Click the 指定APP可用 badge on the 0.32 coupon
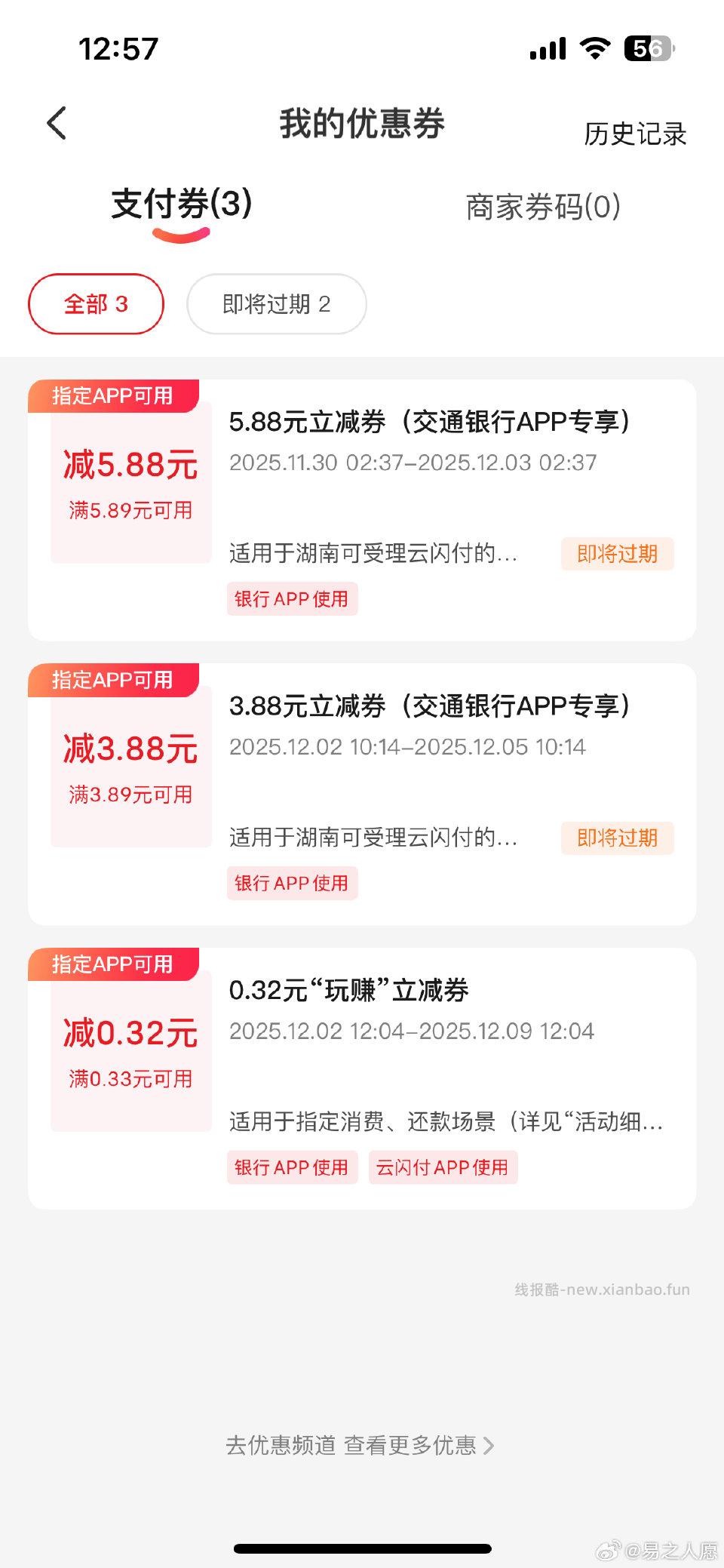The width and height of the screenshot is (724, 1568). [x=112, y=964]
